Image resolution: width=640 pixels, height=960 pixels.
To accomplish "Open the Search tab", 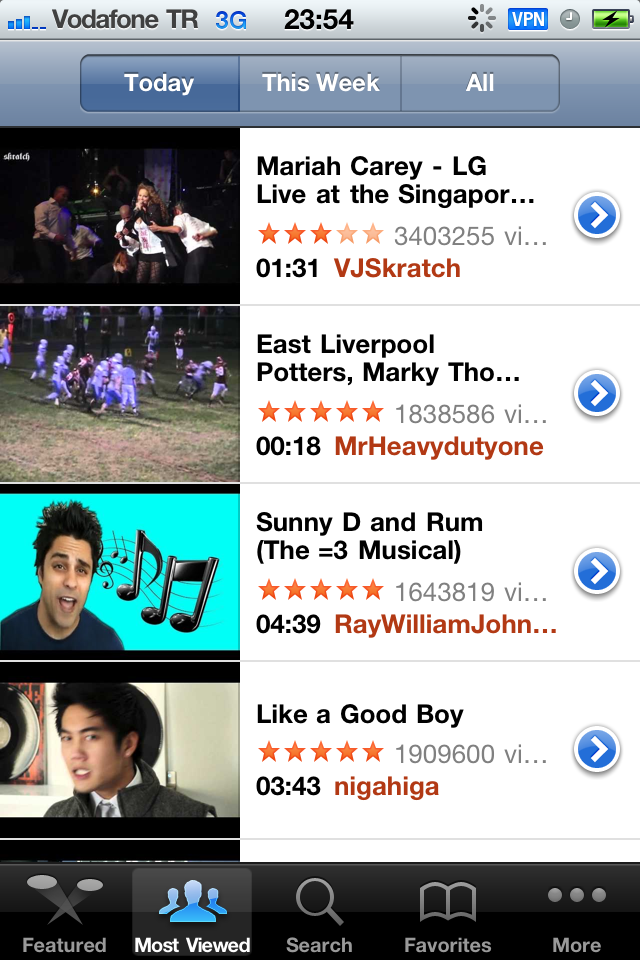I will [320, 914].
